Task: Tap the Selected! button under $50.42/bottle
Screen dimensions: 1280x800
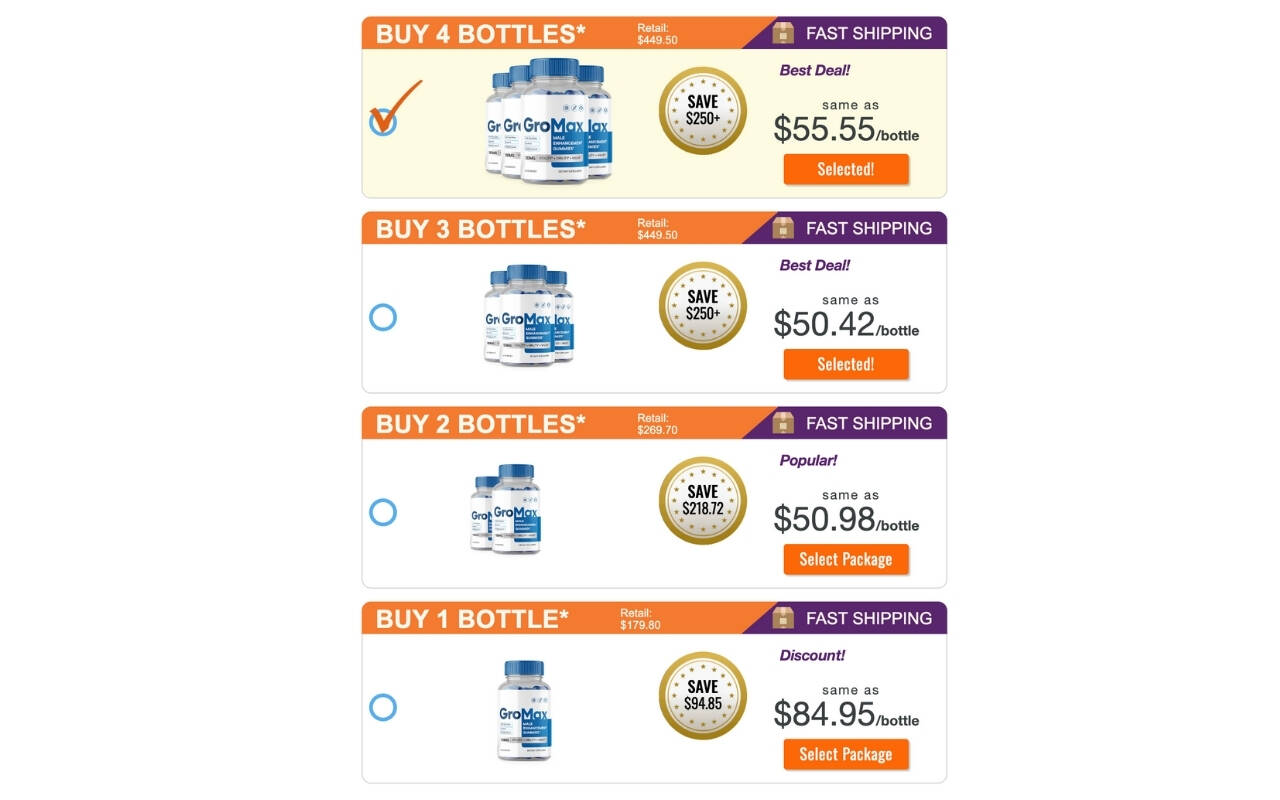Action: pyautogui.click(x=846, y=364)
